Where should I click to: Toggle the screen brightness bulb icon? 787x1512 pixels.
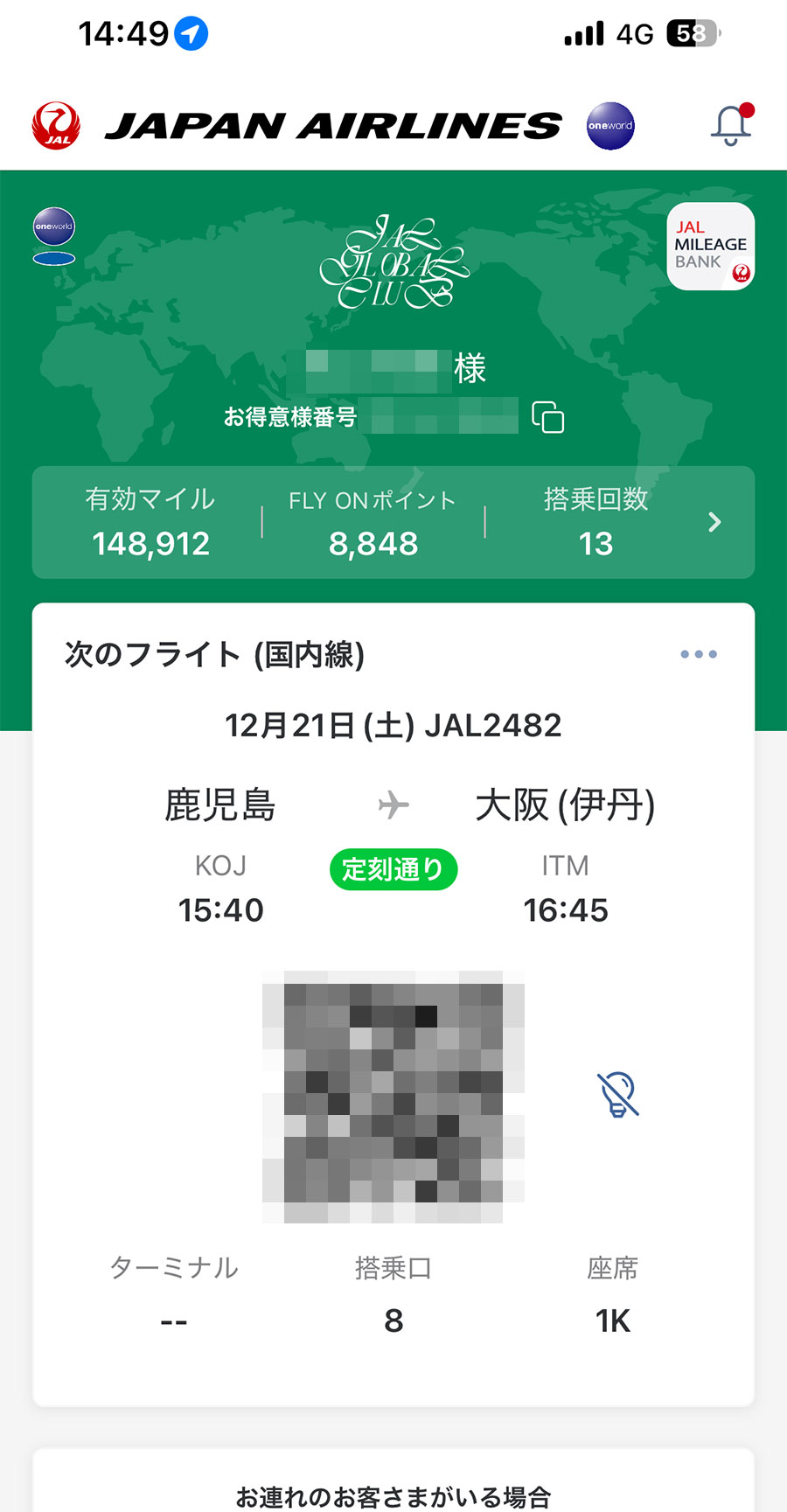618,1095
